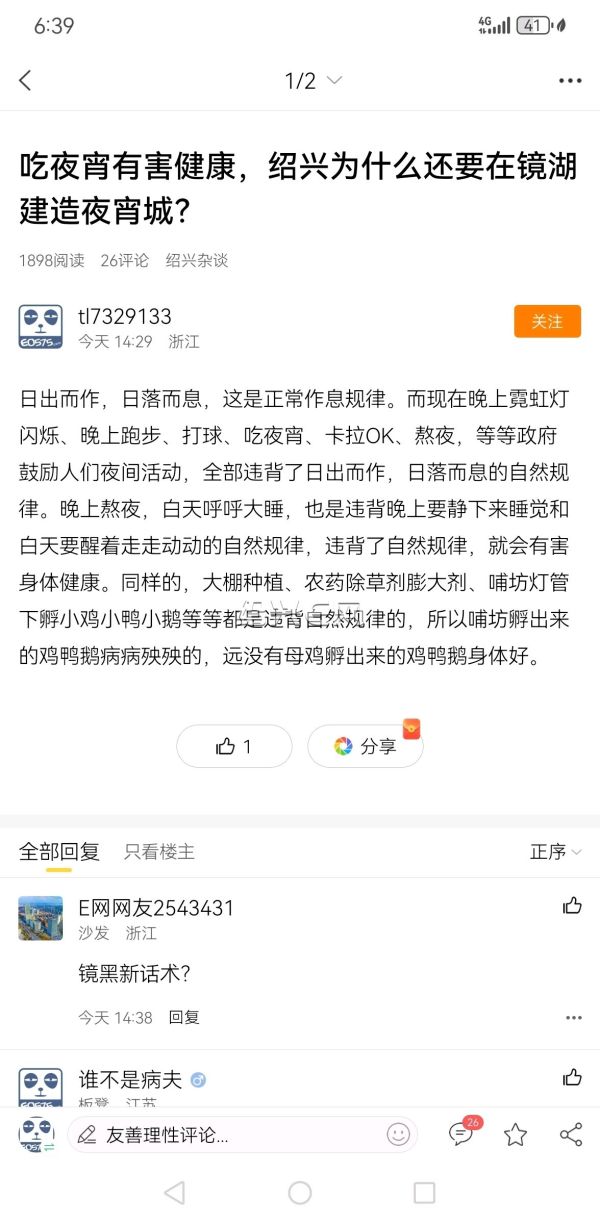Image resolution: width=600 pixels, height=1224 pixels.
Task: Open tl7329133's profile avatar
Action: tap(40, 327)
